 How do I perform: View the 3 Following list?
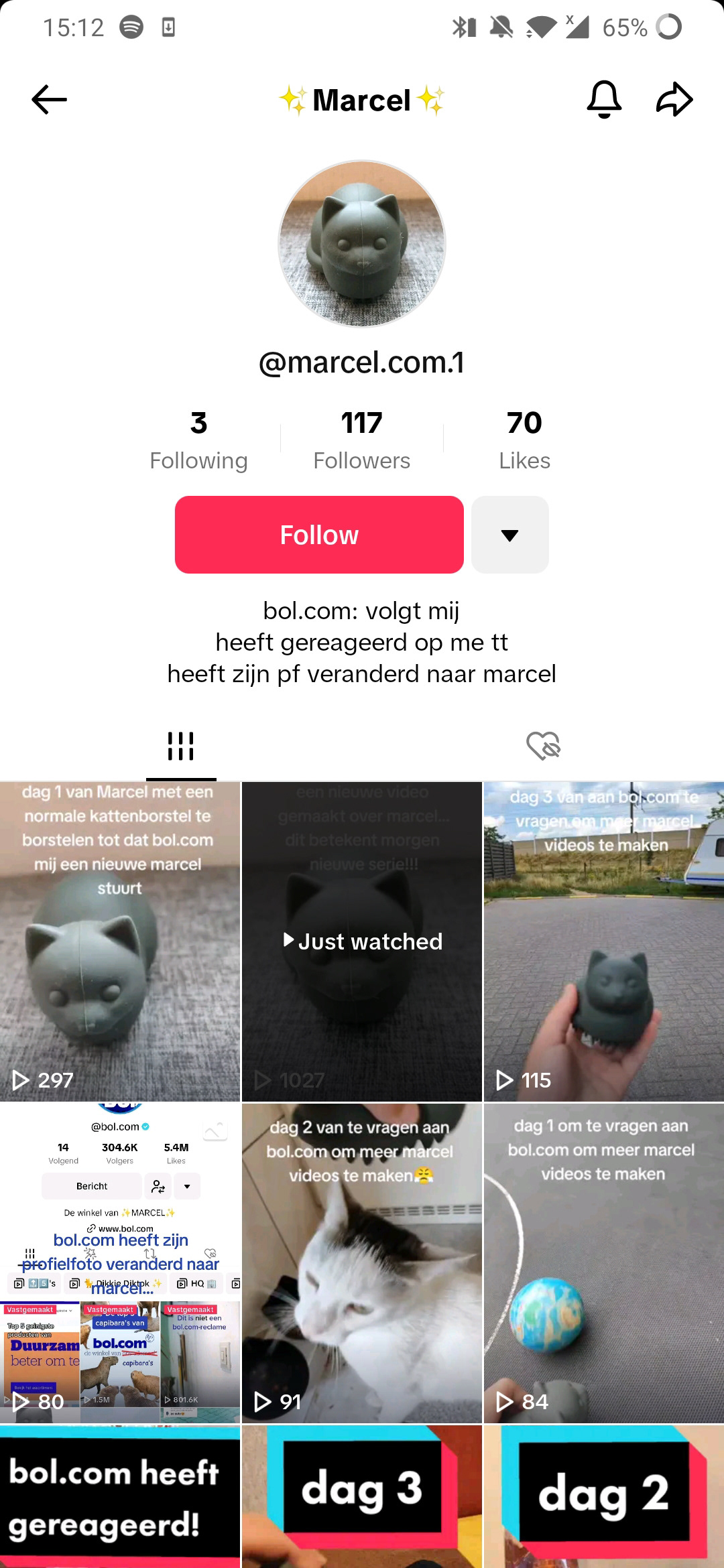(x=198, y=440)
